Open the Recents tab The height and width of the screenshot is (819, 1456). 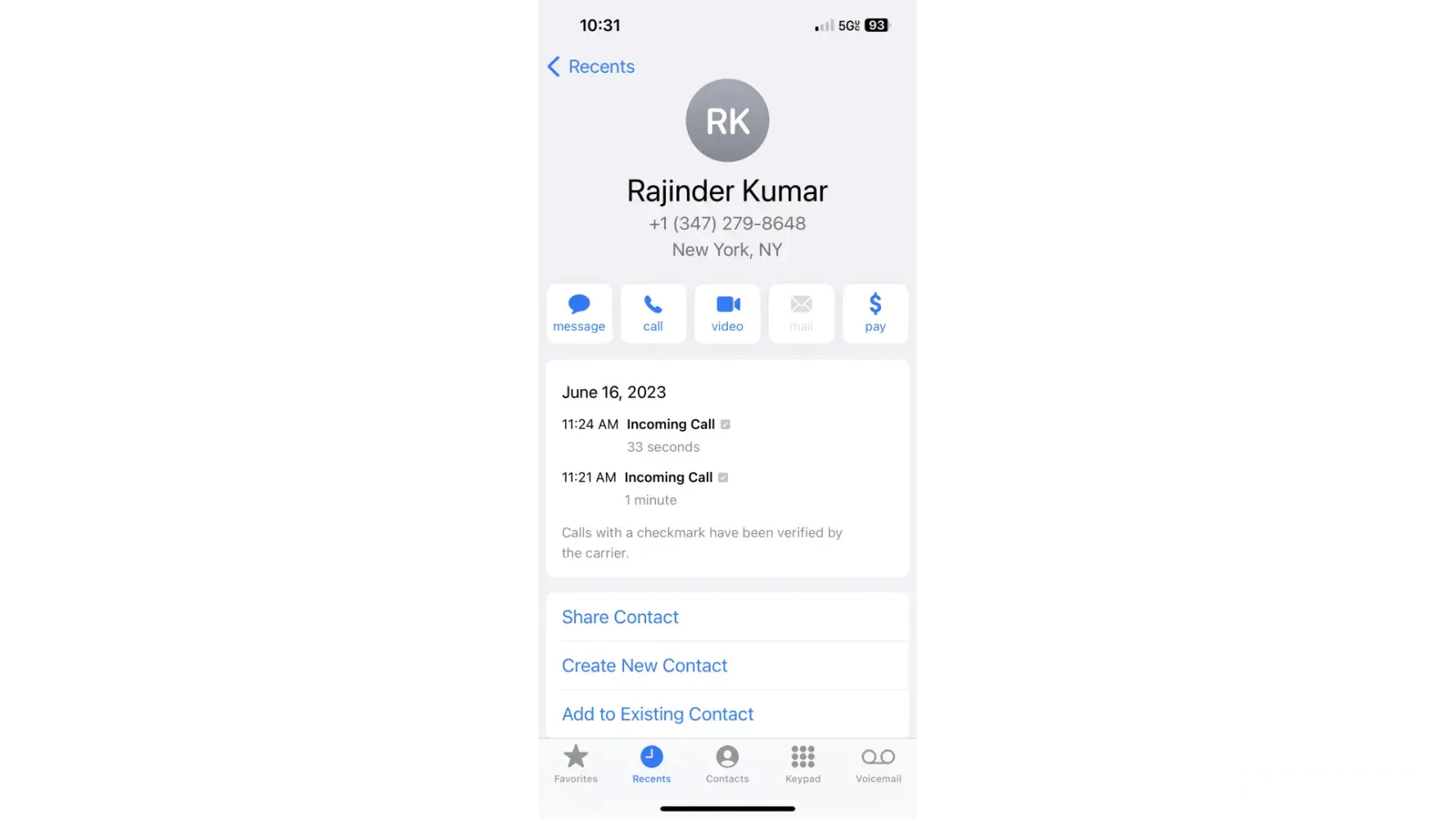coord(651,763)
